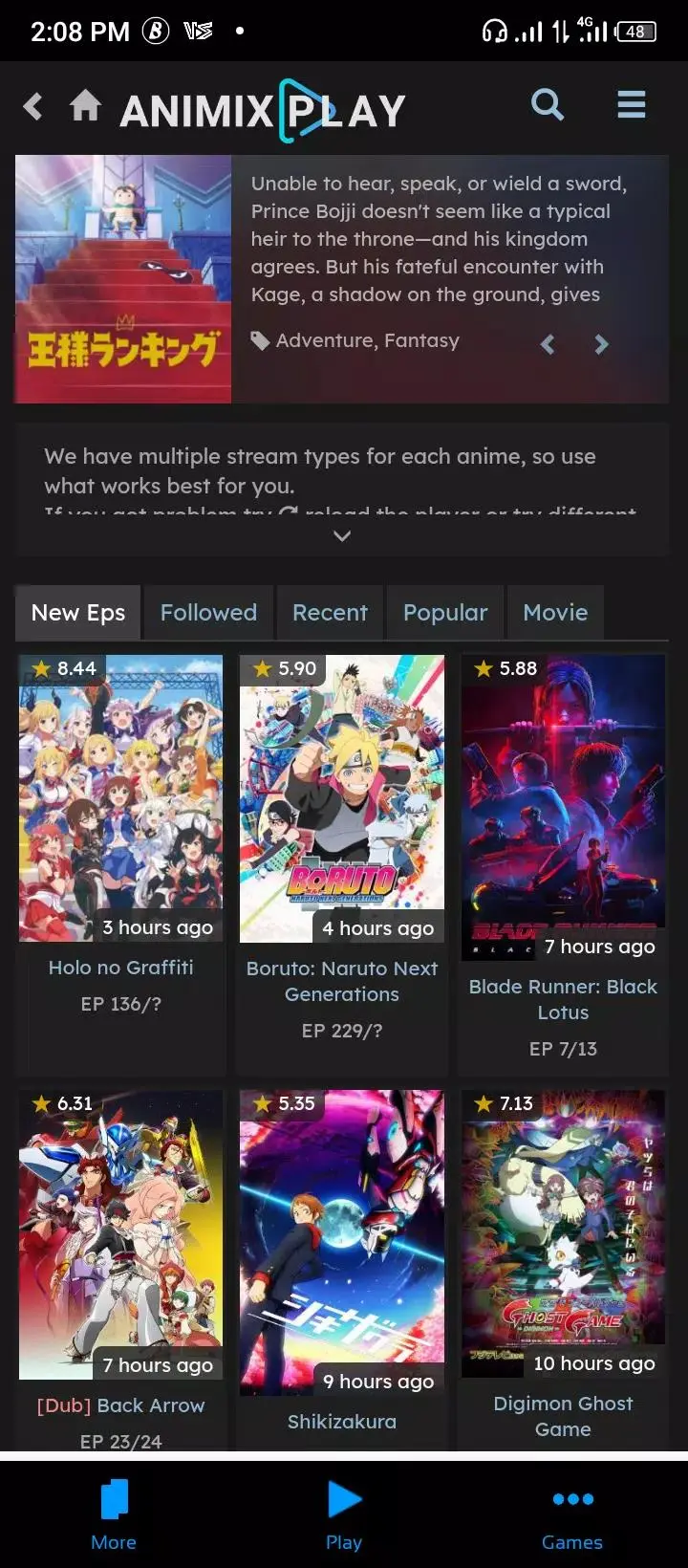This screenshot has width=688, height=1568.
Task: Open the featured Ousama Ranking banner
Action: tap(123, 279)
